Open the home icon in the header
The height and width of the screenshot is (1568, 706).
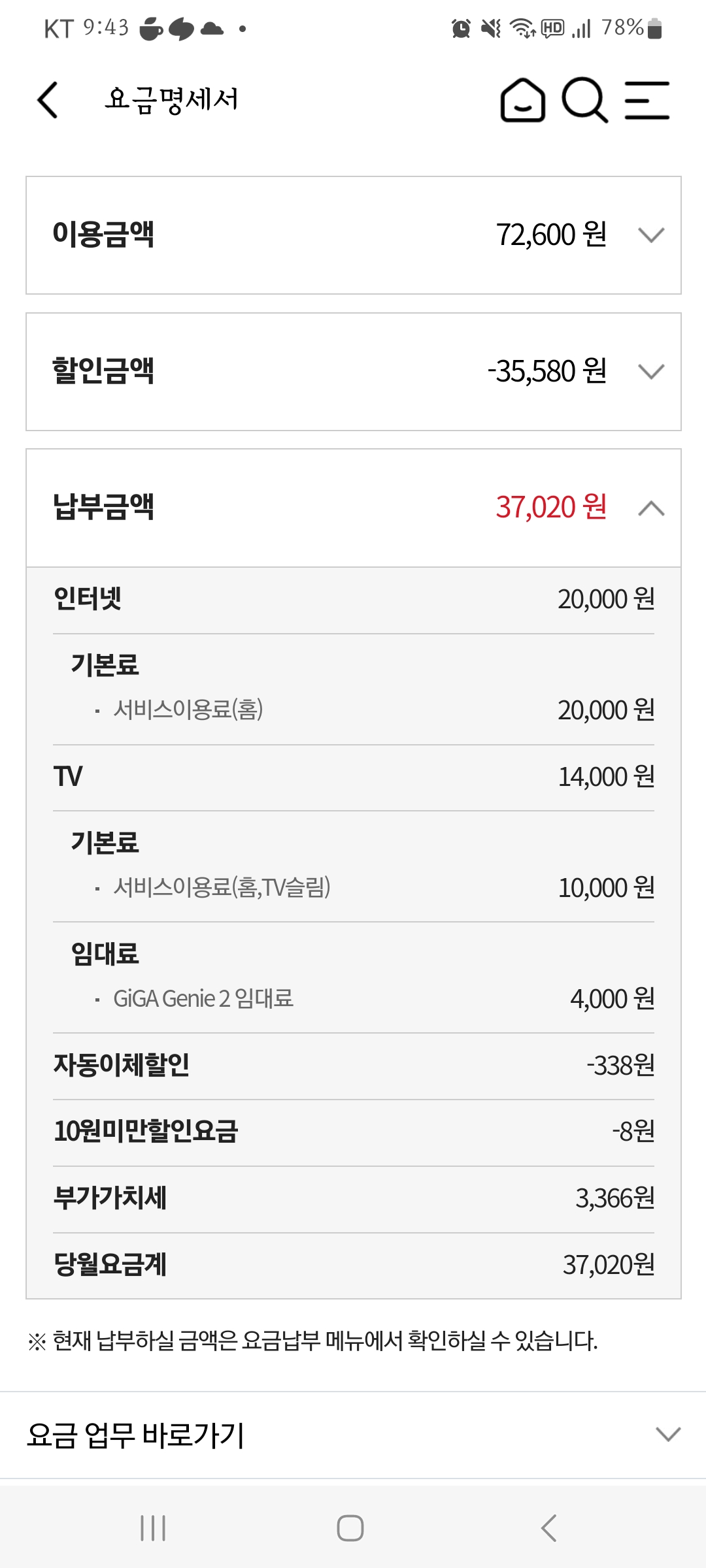pyautogui.click(x=522, y=101)
